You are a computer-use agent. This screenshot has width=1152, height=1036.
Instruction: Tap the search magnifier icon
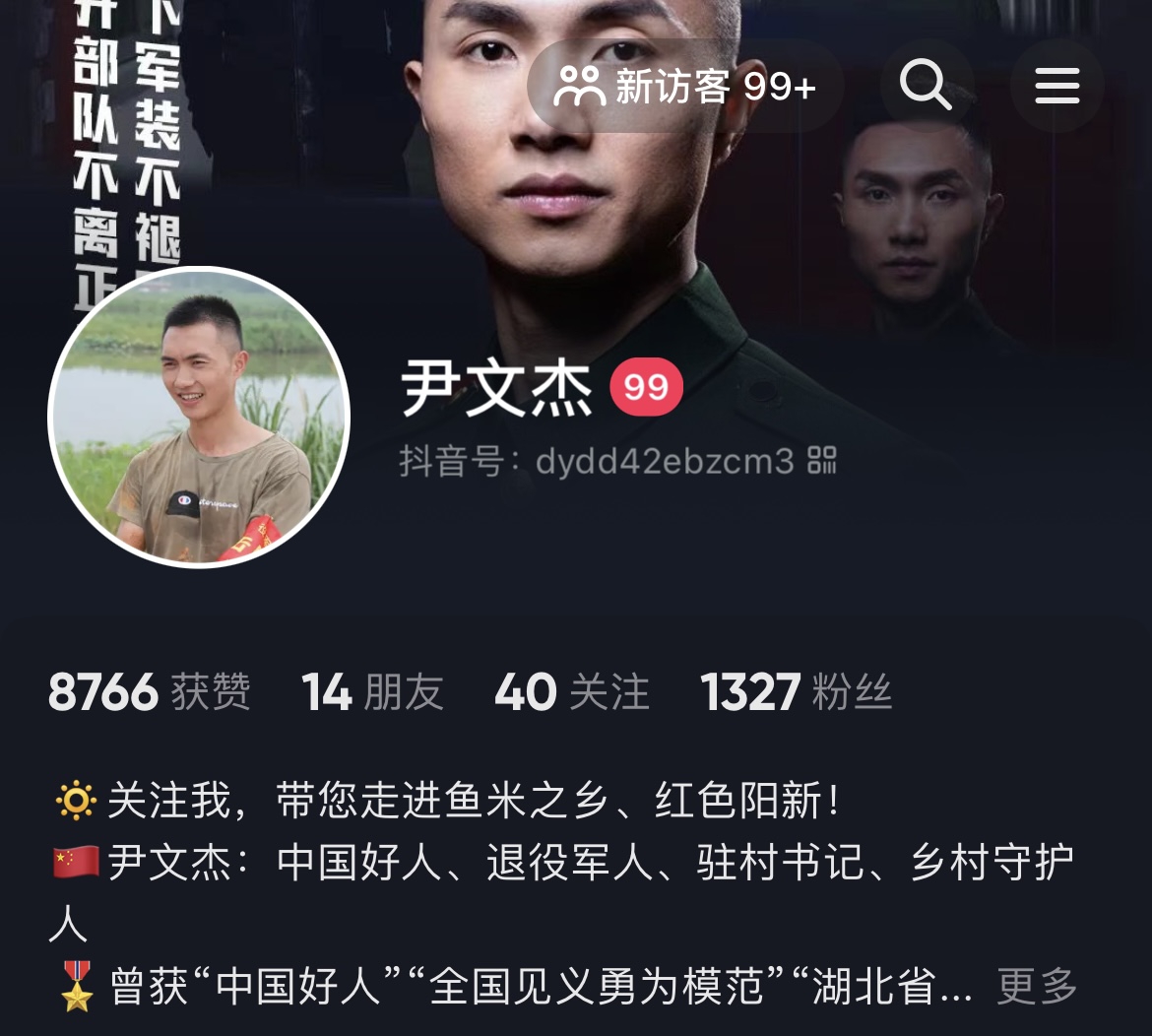click(x=926, y=87)
